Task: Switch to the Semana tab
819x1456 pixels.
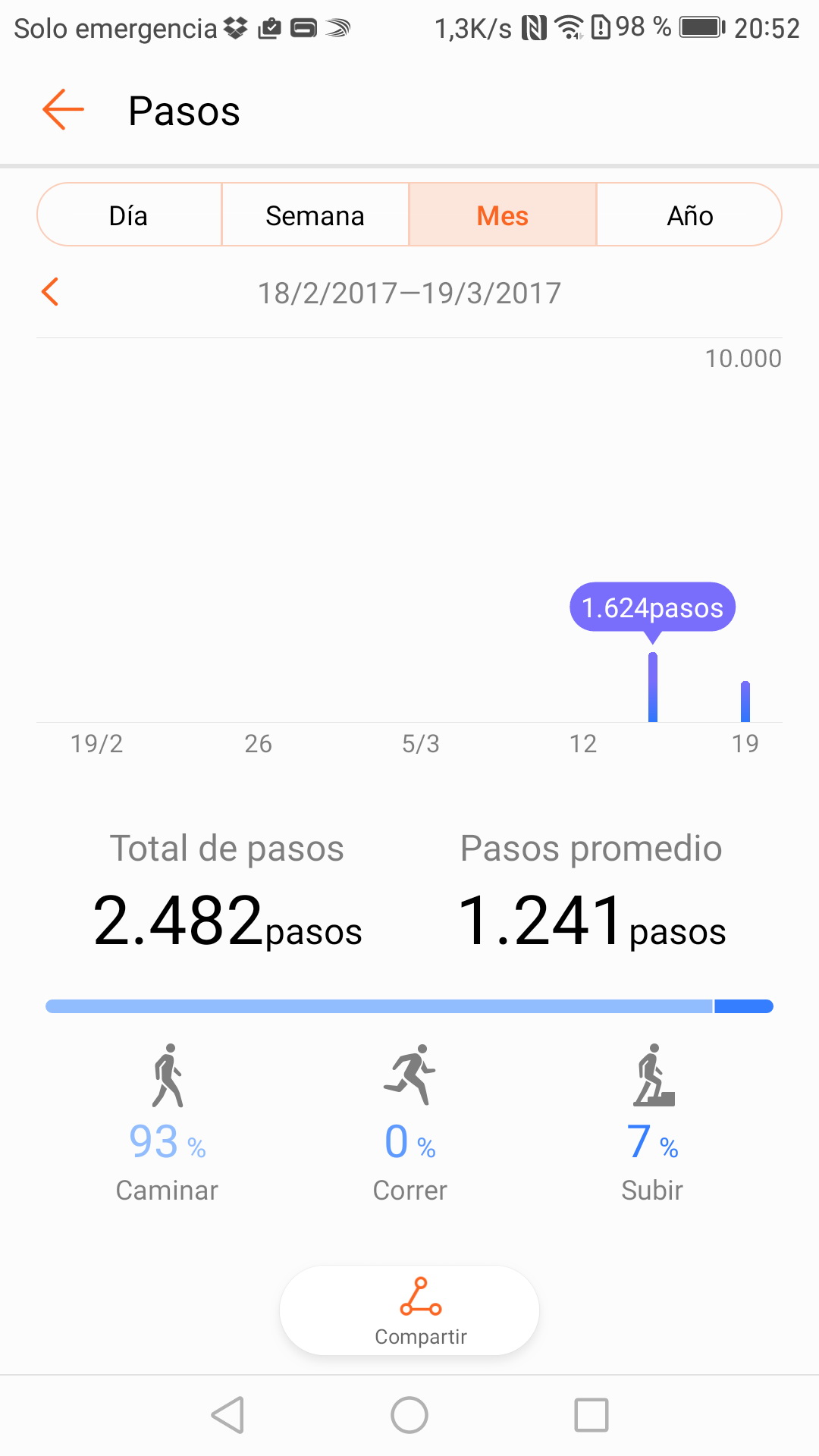Action: pos(315,215)
